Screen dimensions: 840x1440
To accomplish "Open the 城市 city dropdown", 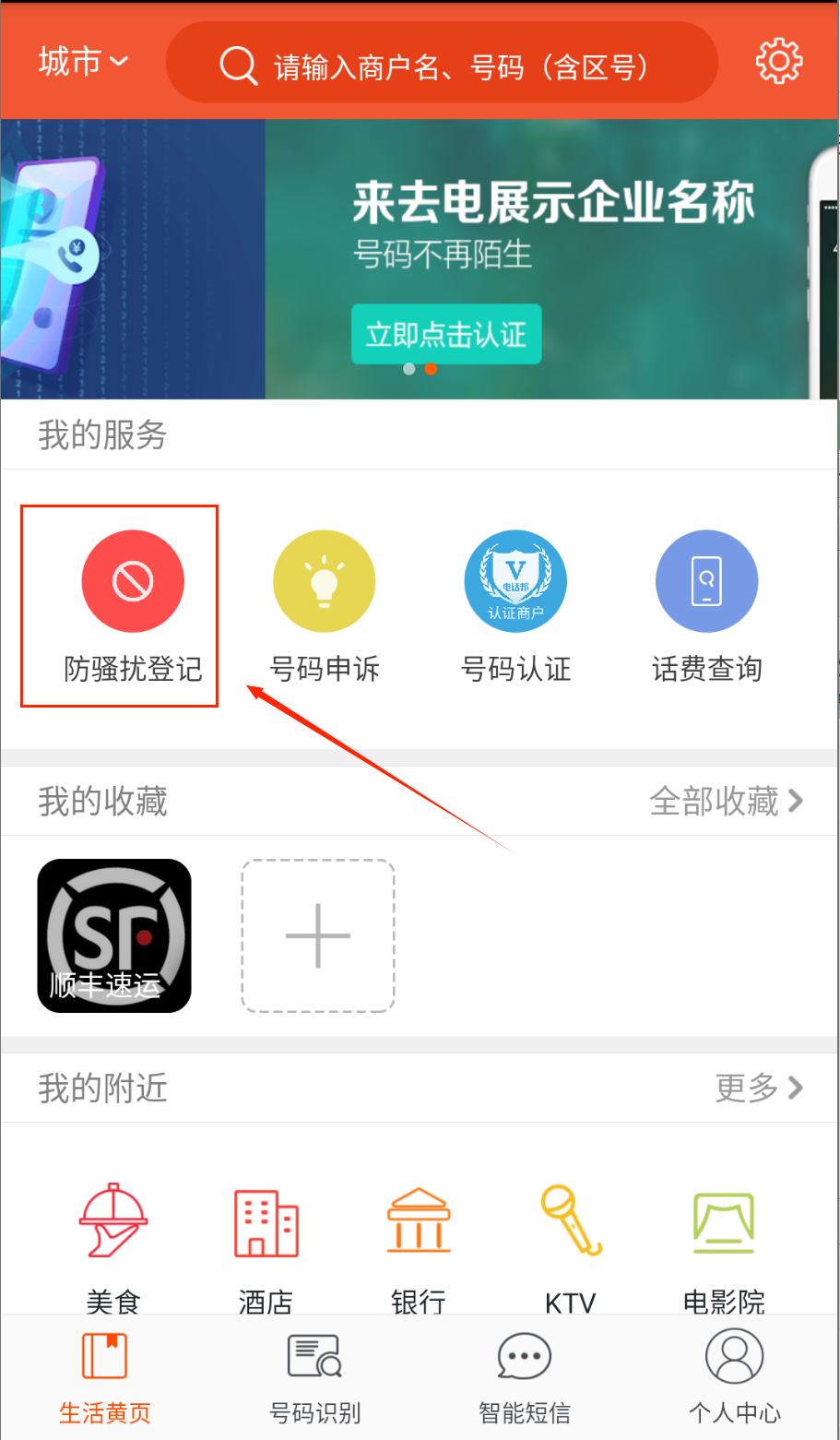I will 83,63.
